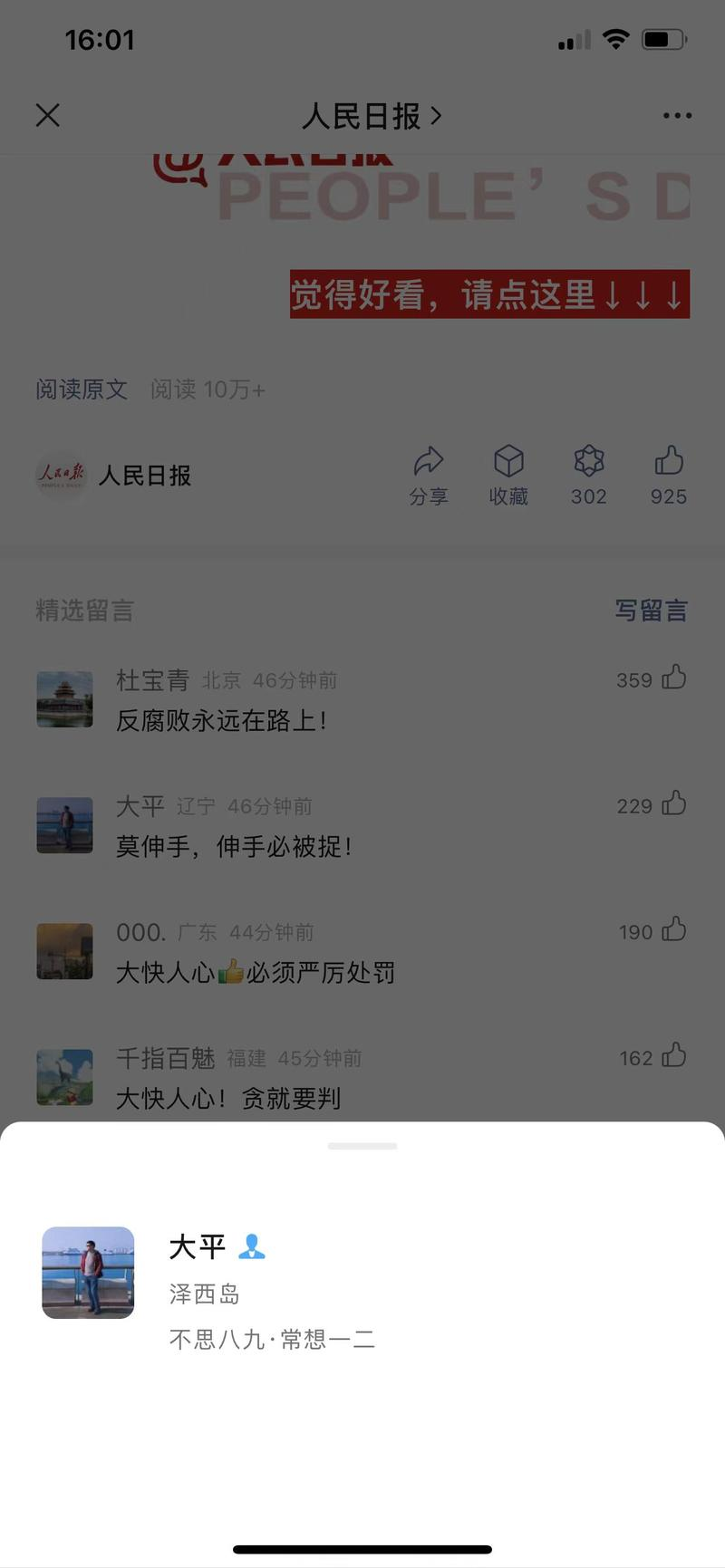Viewport: 725px width, 1568px height.
Task: Tap 大平's large profile photo
Action: pos(88,1273)
